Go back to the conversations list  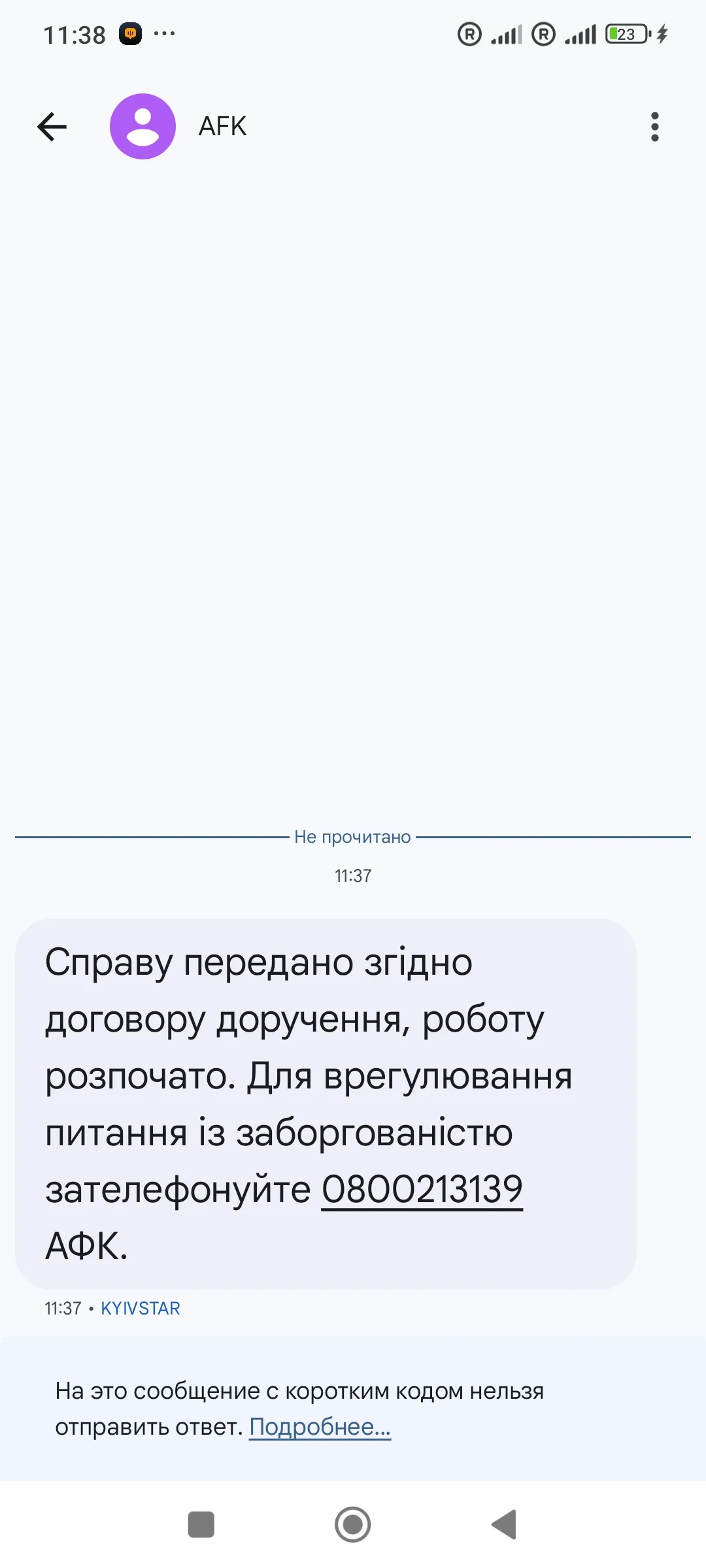[52, 127]
